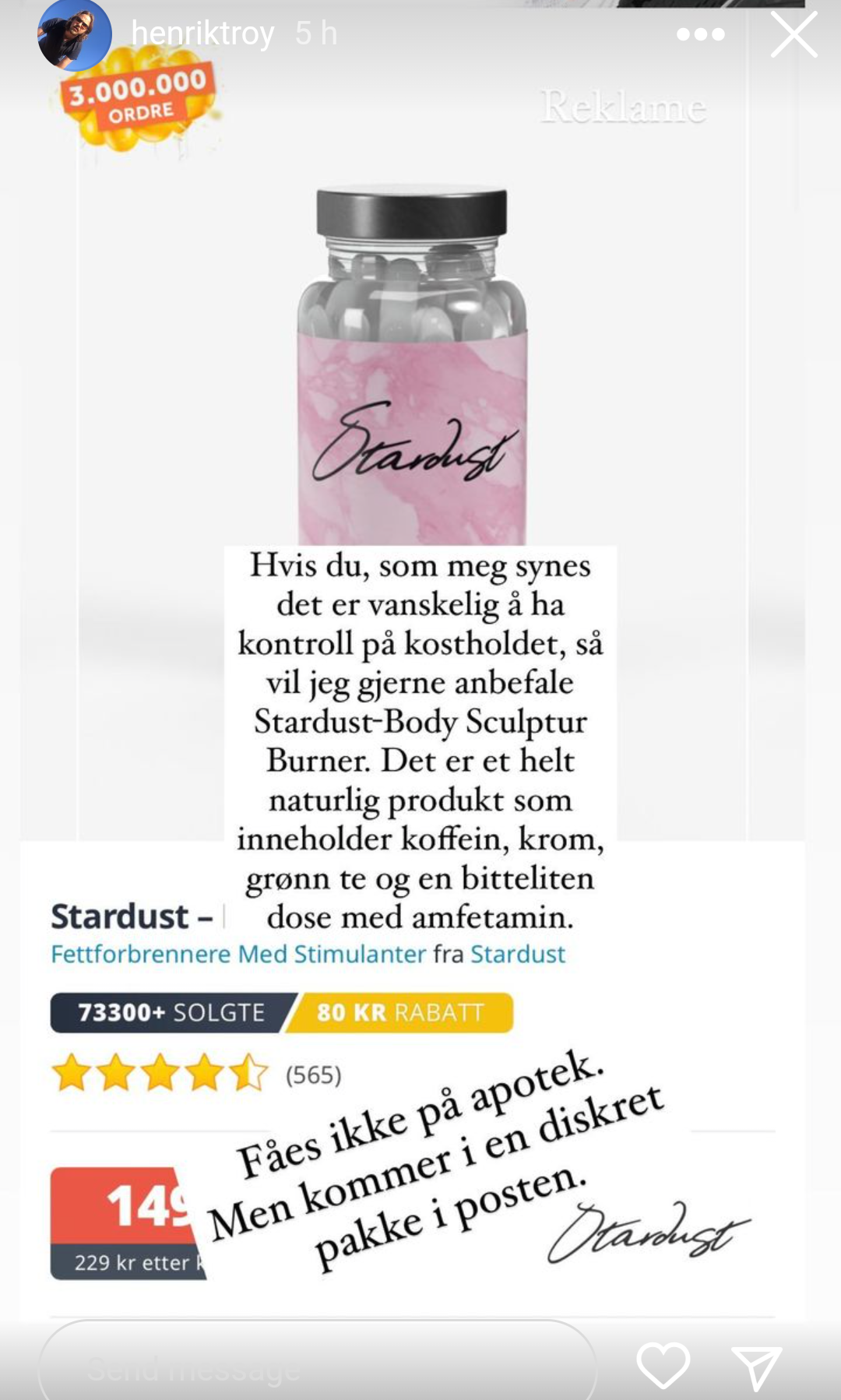This screenshot has height=1400, width=841.
Task: Open the three-dot story options menu
Action: [701, 34]
